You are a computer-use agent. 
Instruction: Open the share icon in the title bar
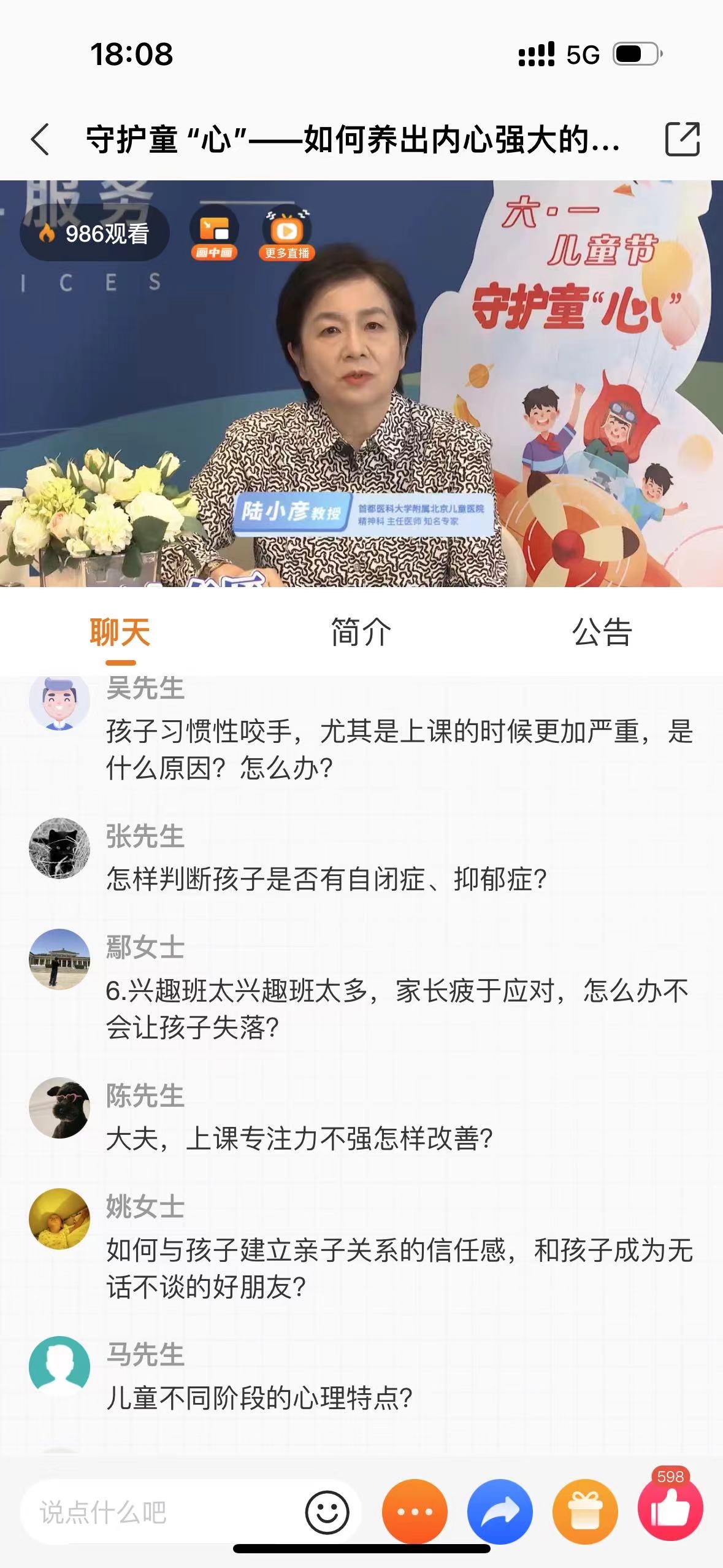tap(682, 140)
